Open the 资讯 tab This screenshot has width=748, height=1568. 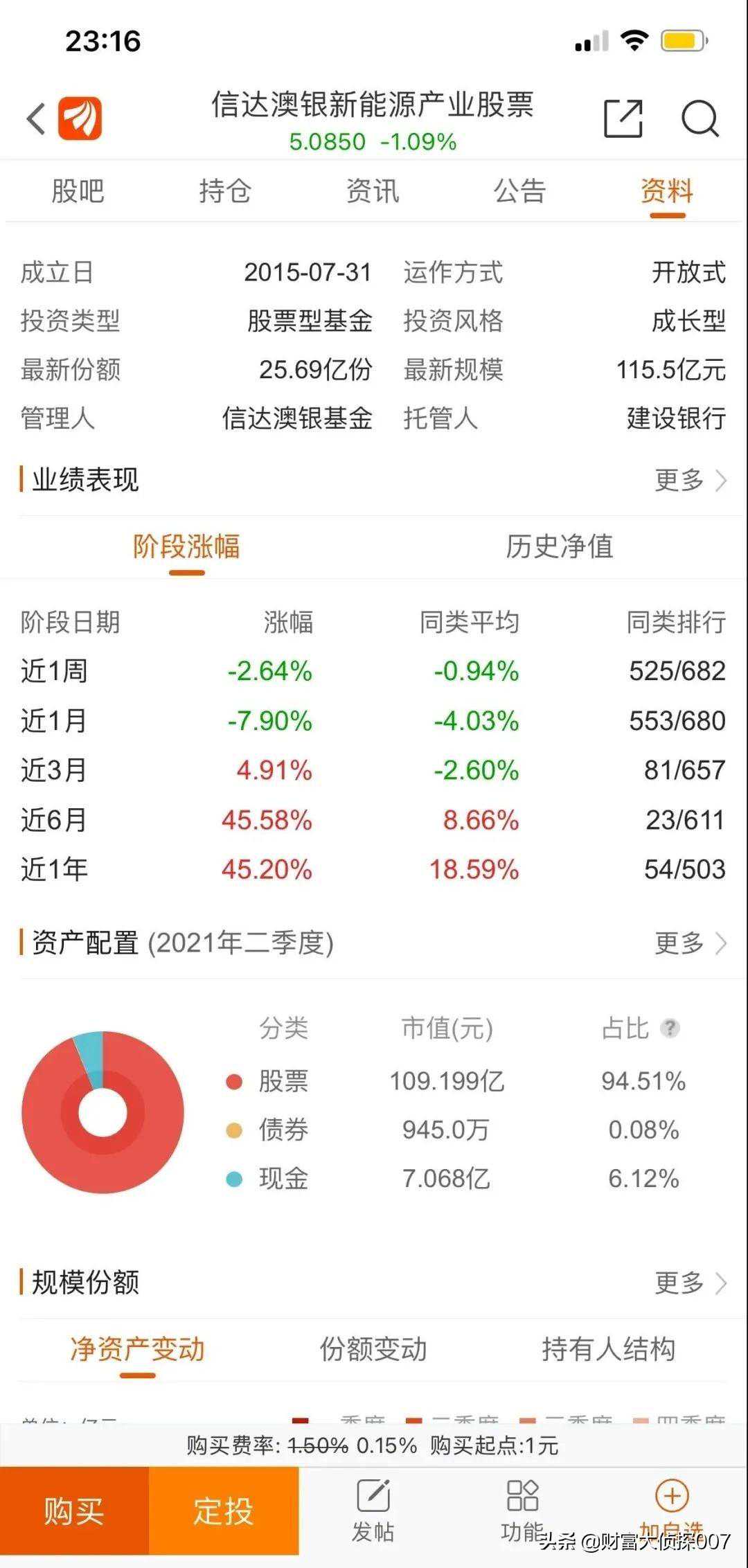click(373, 191)
